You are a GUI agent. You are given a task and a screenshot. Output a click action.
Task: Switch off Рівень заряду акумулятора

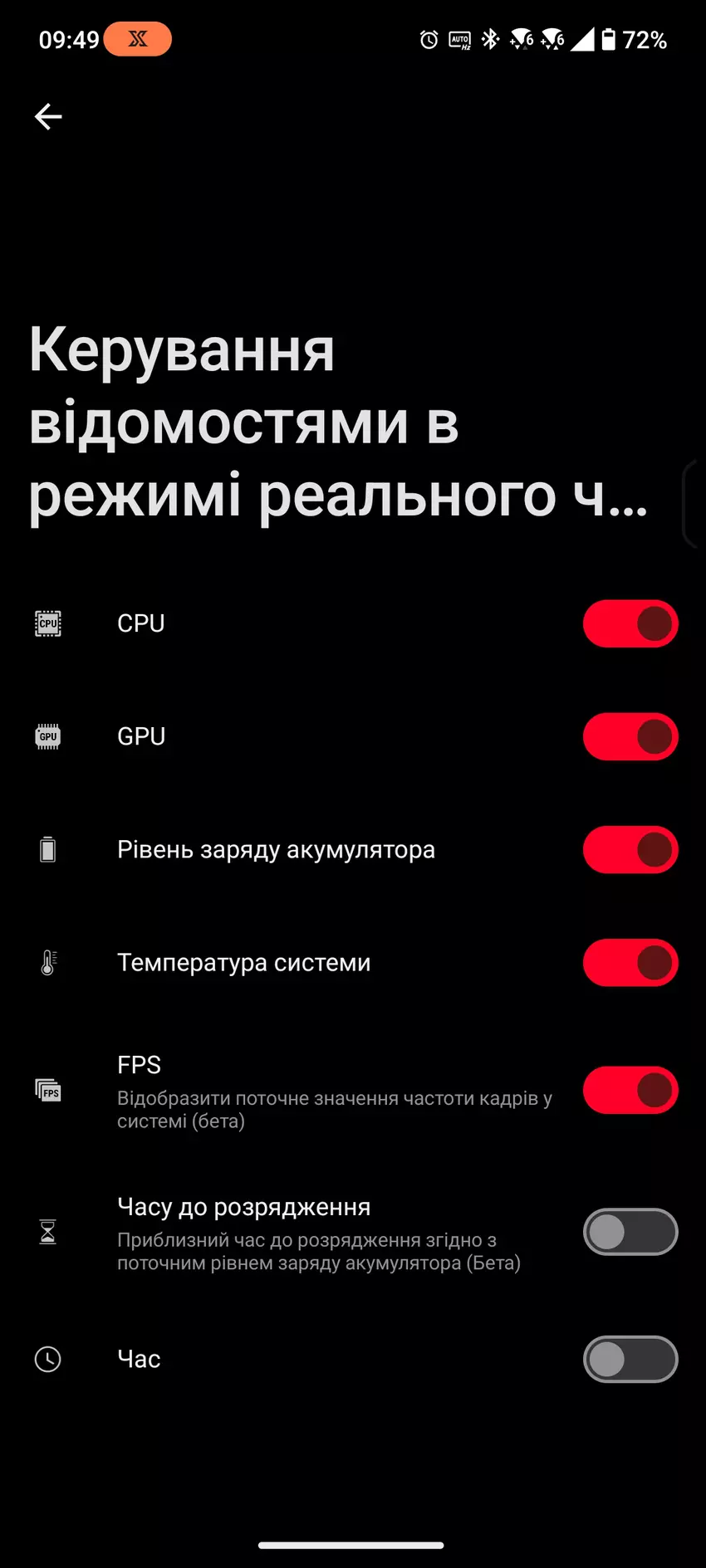coord(630,849)
